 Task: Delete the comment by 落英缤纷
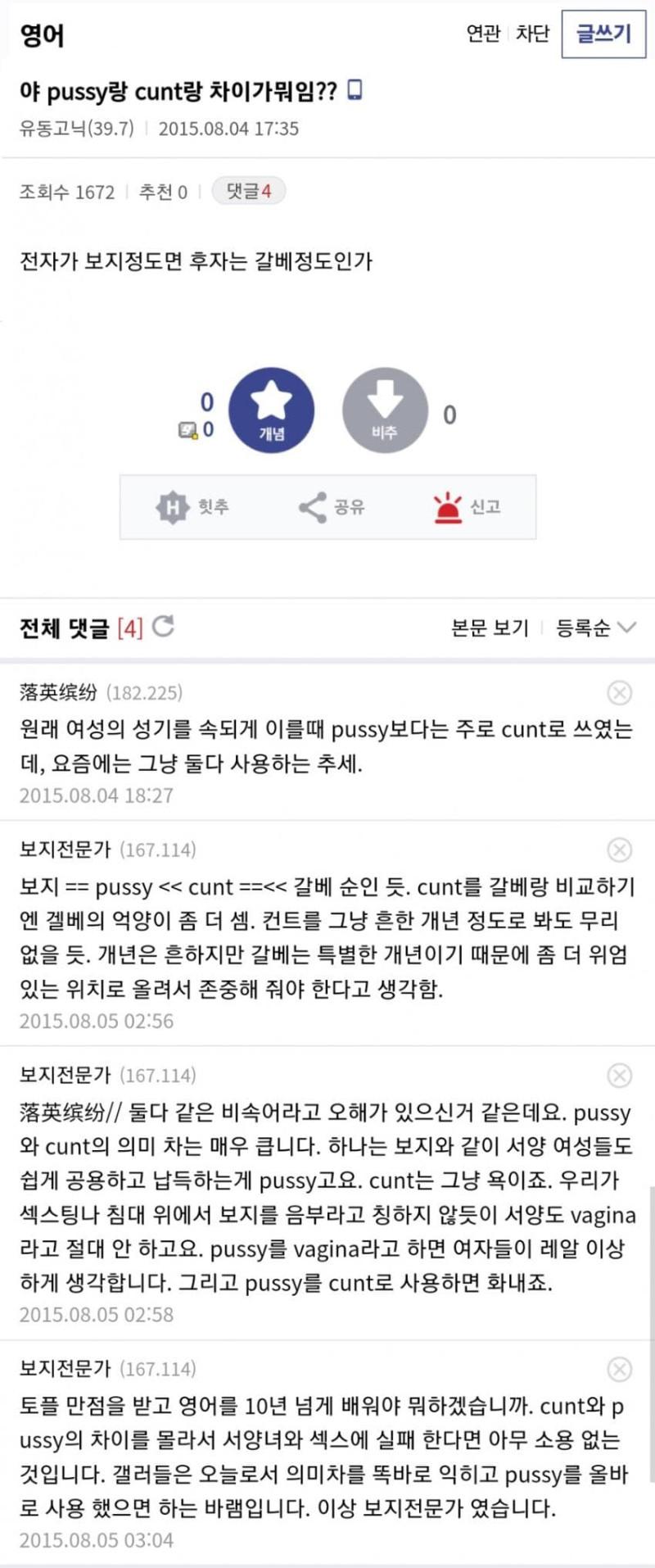point(620,693)
